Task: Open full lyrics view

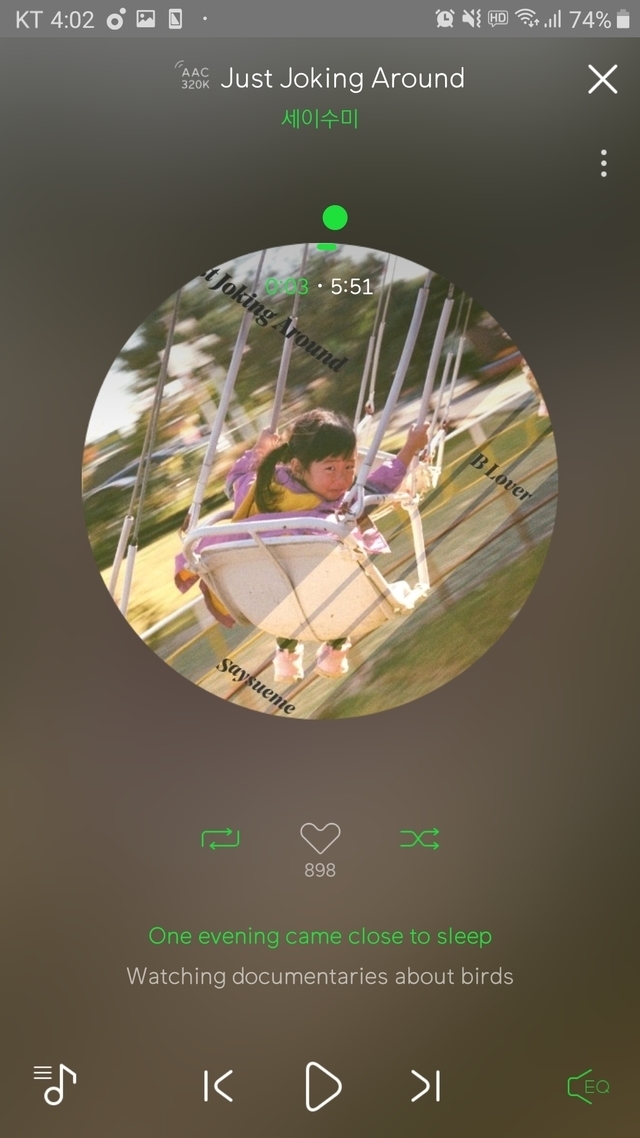Action: [320, 956]
